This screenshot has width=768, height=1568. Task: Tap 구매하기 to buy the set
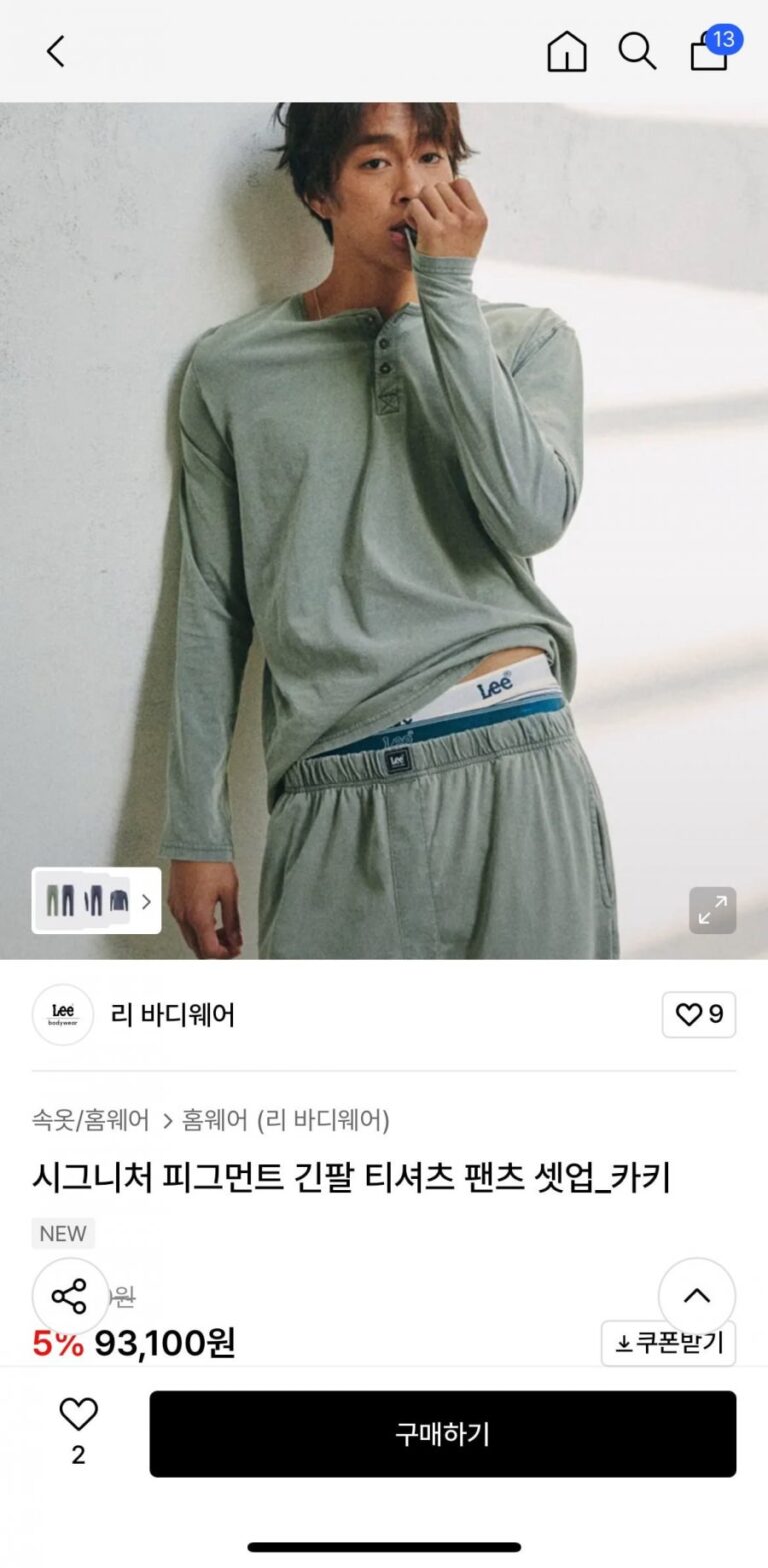click(x=442, y=1434)
